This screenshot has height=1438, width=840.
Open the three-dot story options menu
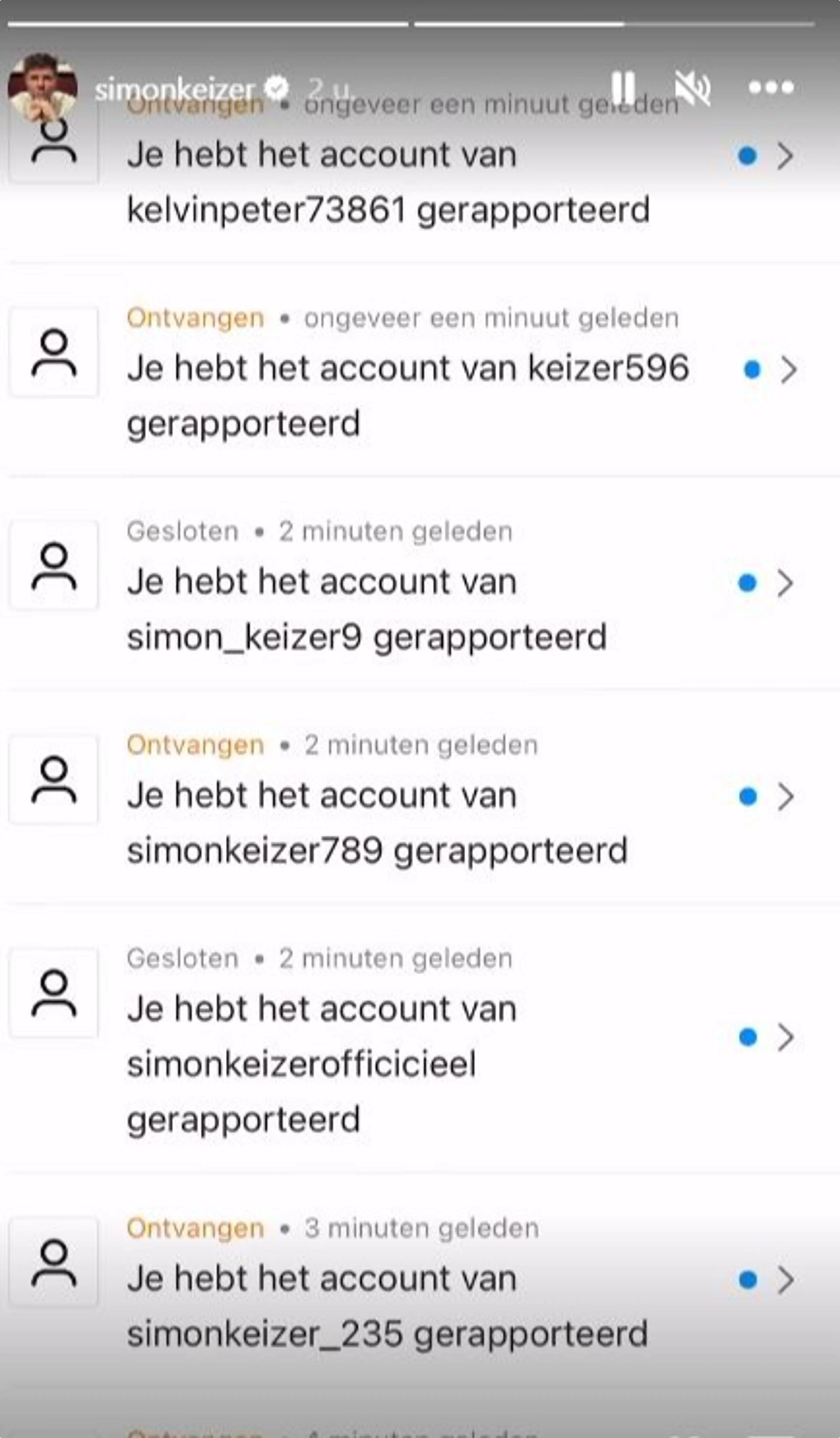(771, 87)
